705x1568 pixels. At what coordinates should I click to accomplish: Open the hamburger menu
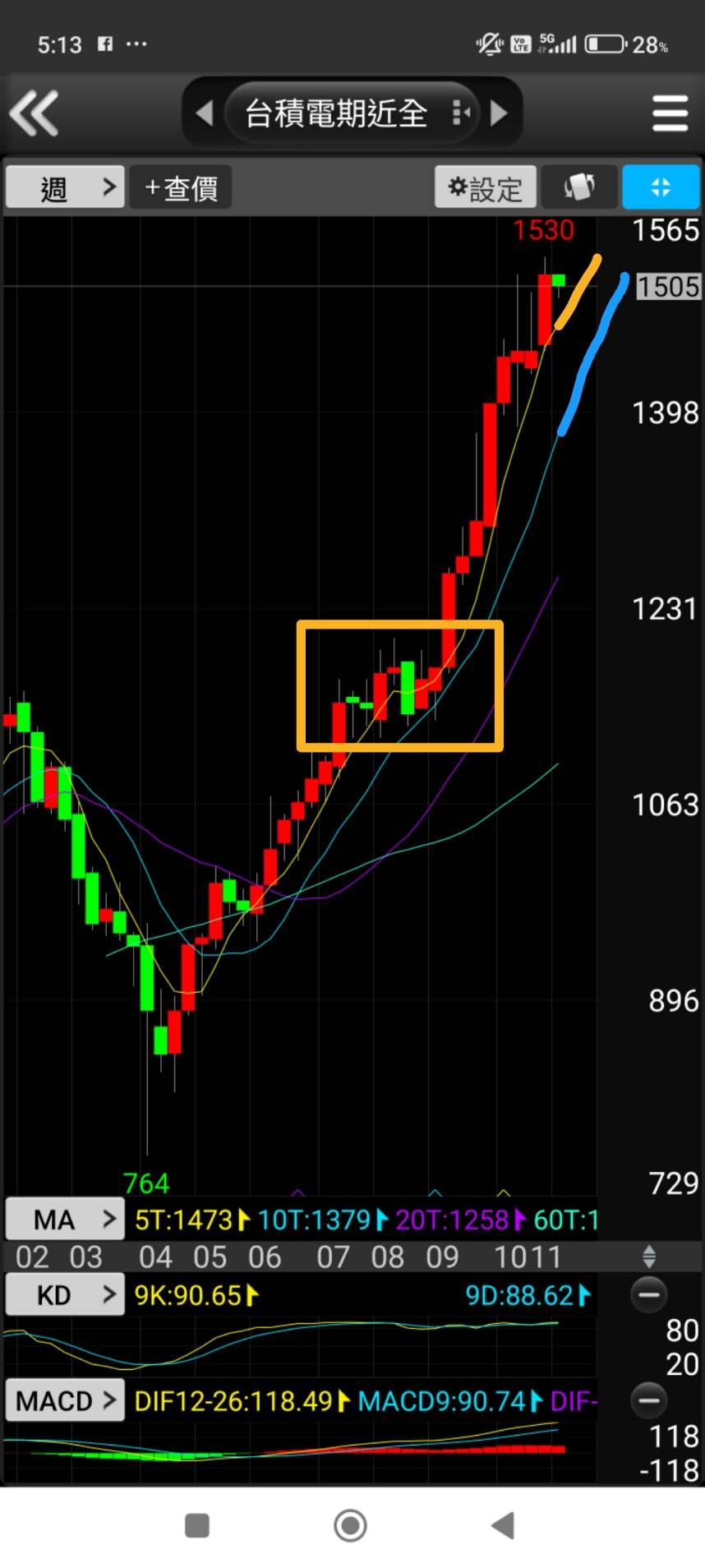point(670,113)
